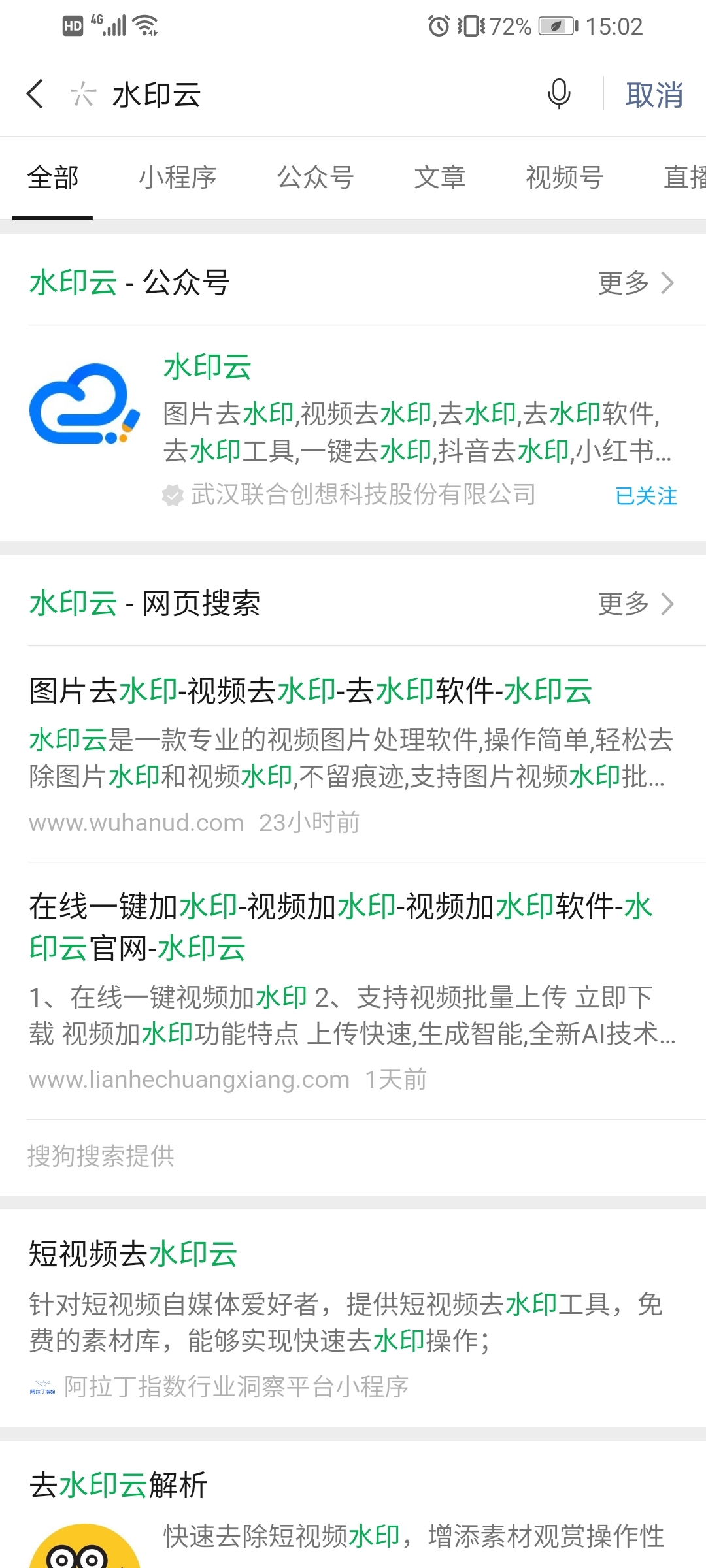The width and height of the screenshot is (706, 1568).
Task: Tap the 已关注 follow status button
Action: 646,496
